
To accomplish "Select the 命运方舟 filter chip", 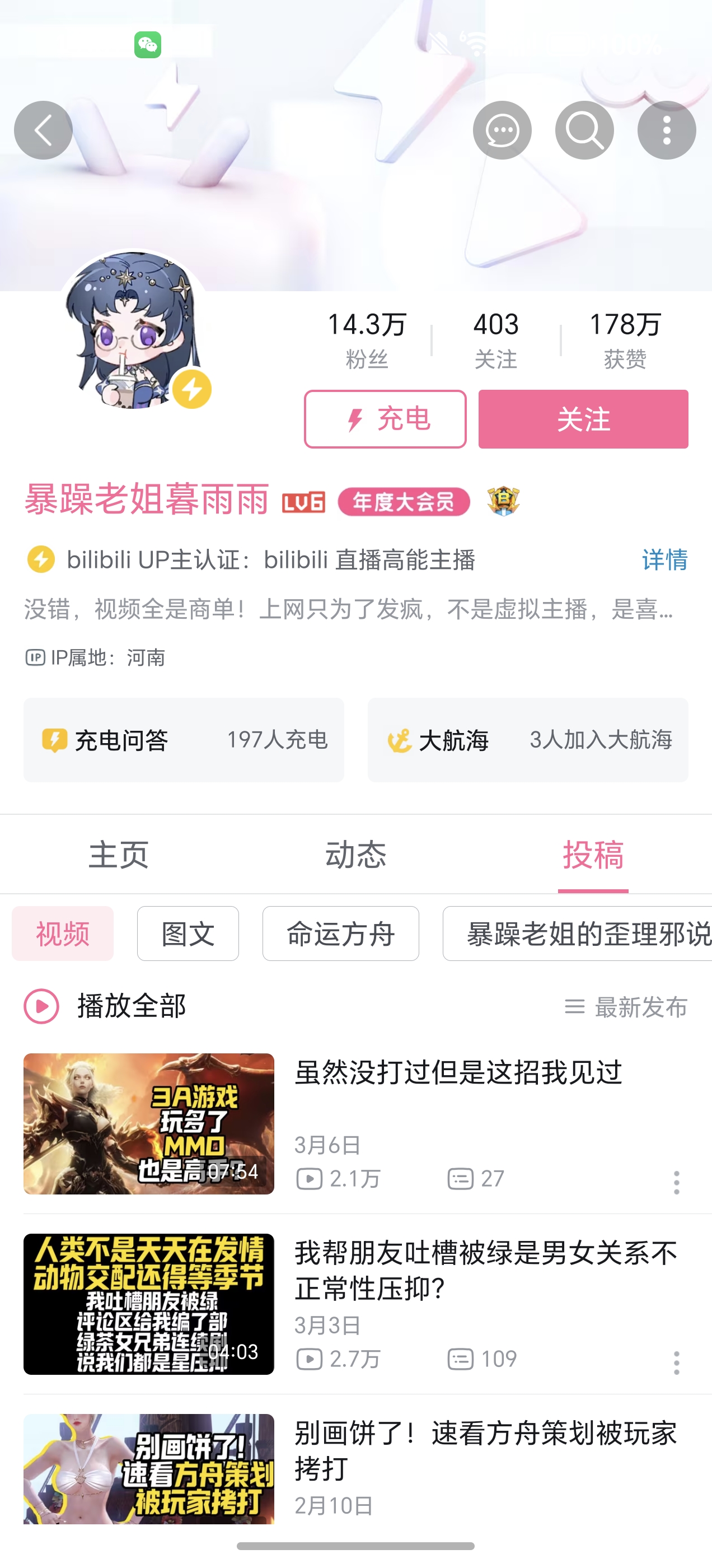I will pyautogui.click(x=340, y=933).
